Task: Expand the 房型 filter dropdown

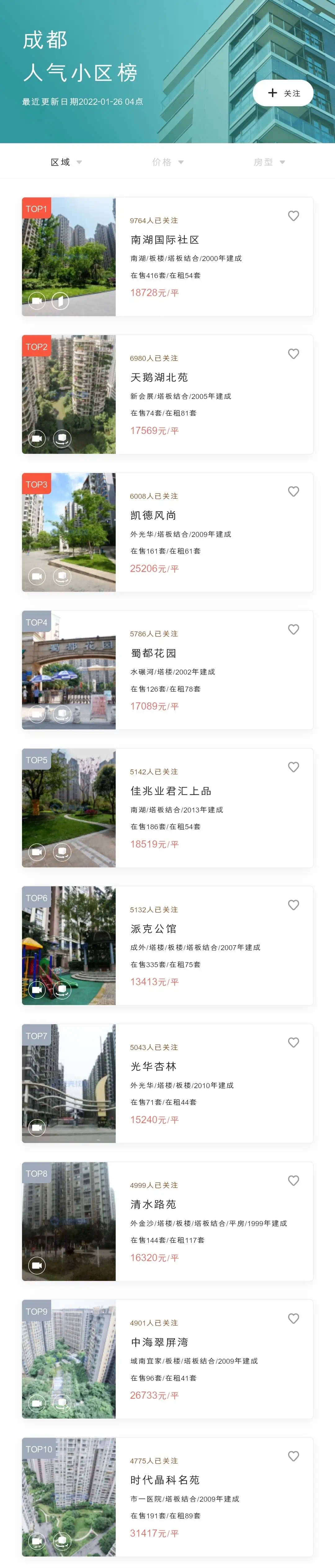Action: click(x=269, y=162)
